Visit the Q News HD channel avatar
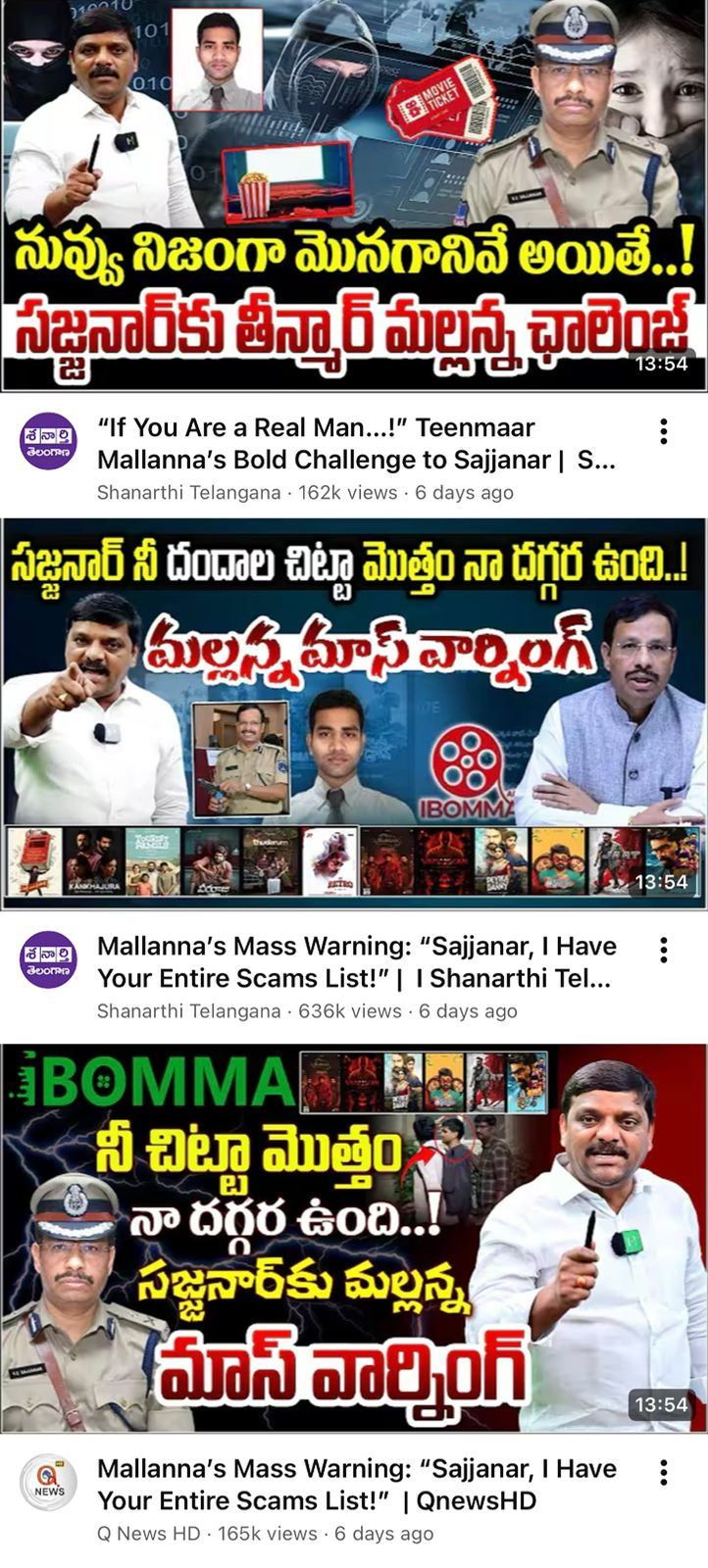Viewport: 708px width, 1568px height. pyautogui.click(x=49, y=1482)
